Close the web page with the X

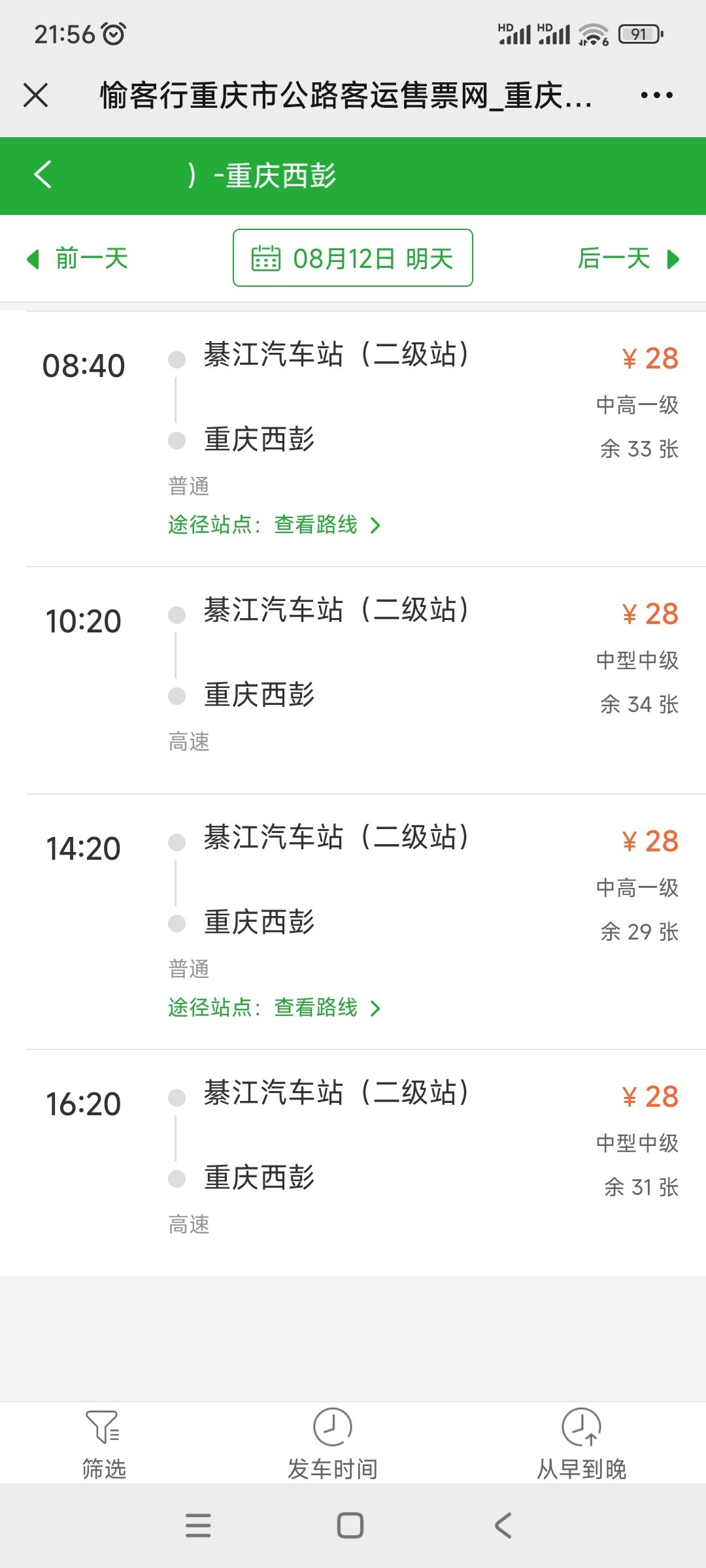coord(36,95)
